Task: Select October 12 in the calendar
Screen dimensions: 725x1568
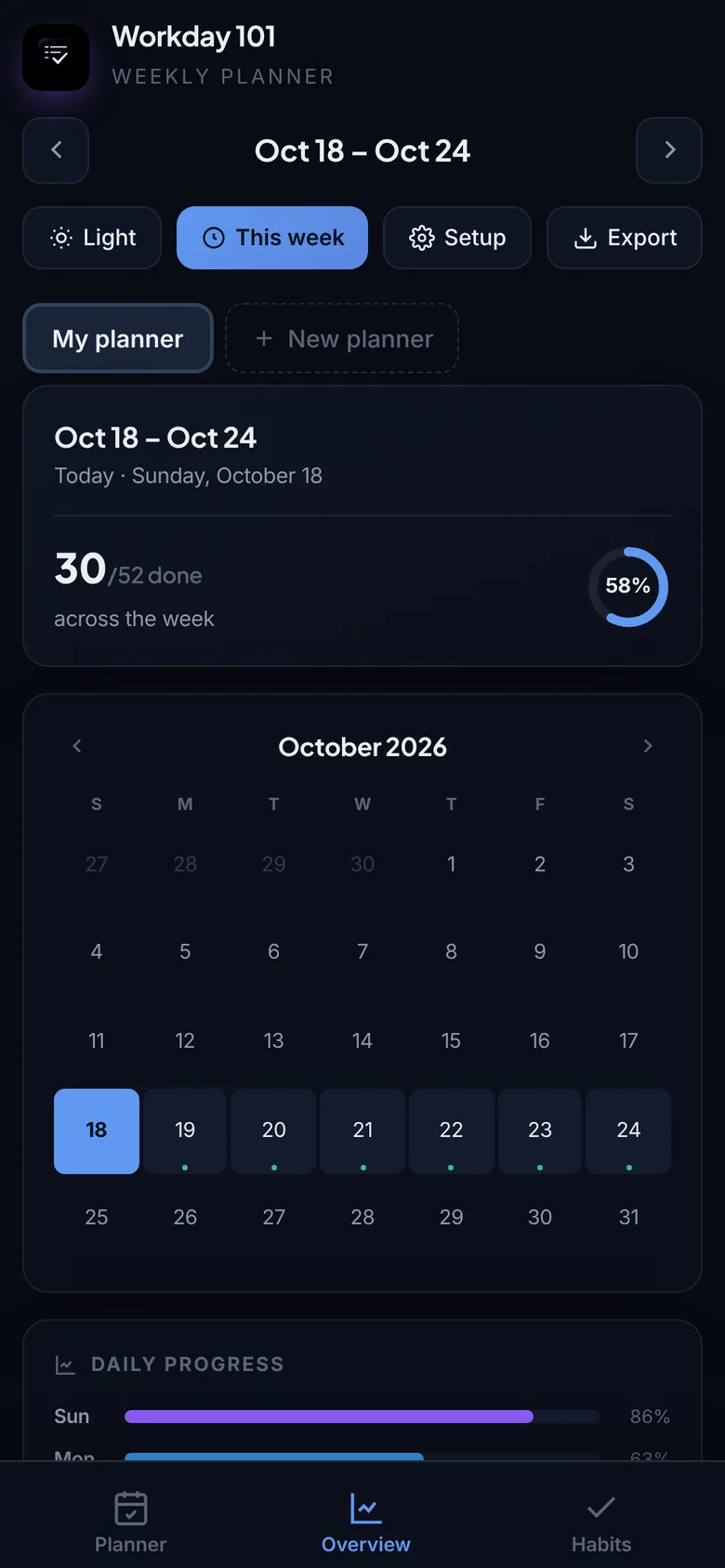Action: pos(185,1040)
